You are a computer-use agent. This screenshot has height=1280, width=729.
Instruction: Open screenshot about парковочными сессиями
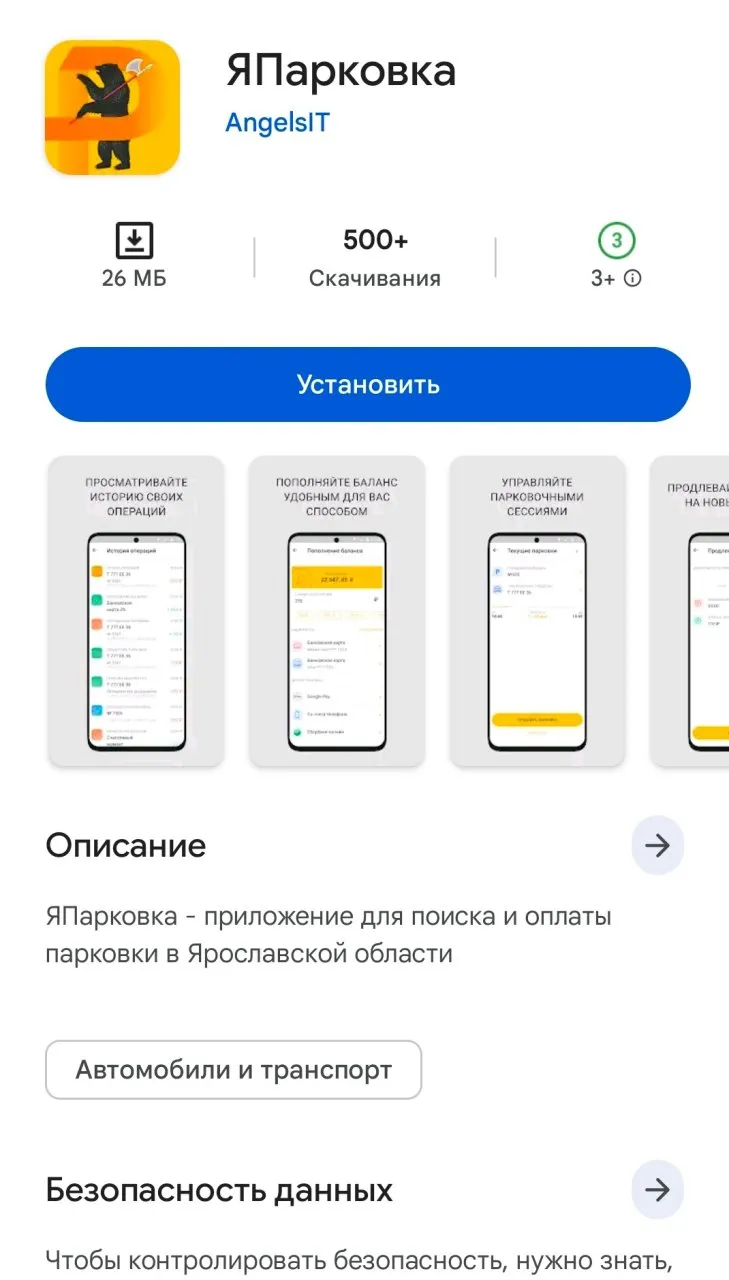point(536,612)
